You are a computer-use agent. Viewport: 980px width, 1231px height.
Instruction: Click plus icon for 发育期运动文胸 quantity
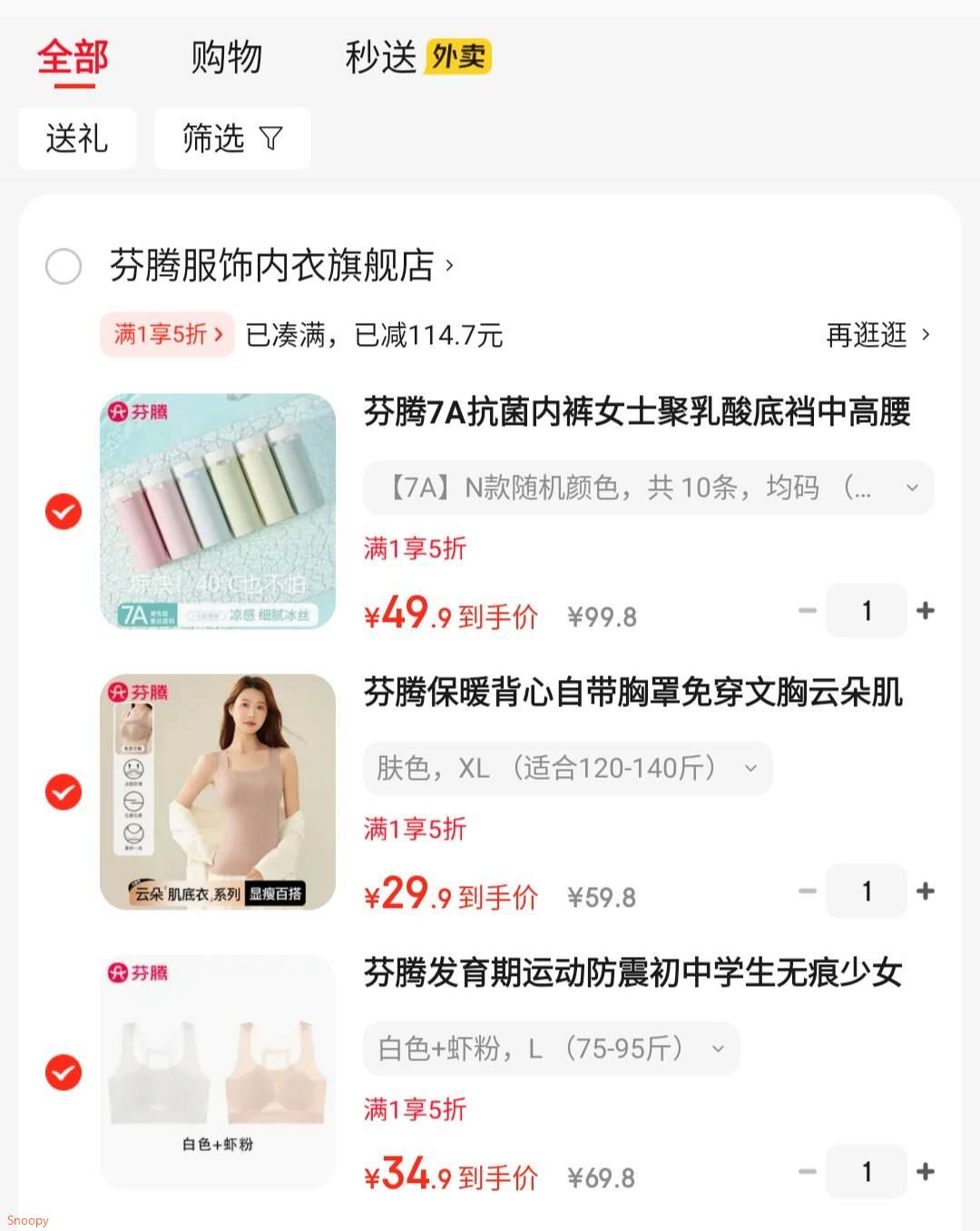(x=926, y=1171)
